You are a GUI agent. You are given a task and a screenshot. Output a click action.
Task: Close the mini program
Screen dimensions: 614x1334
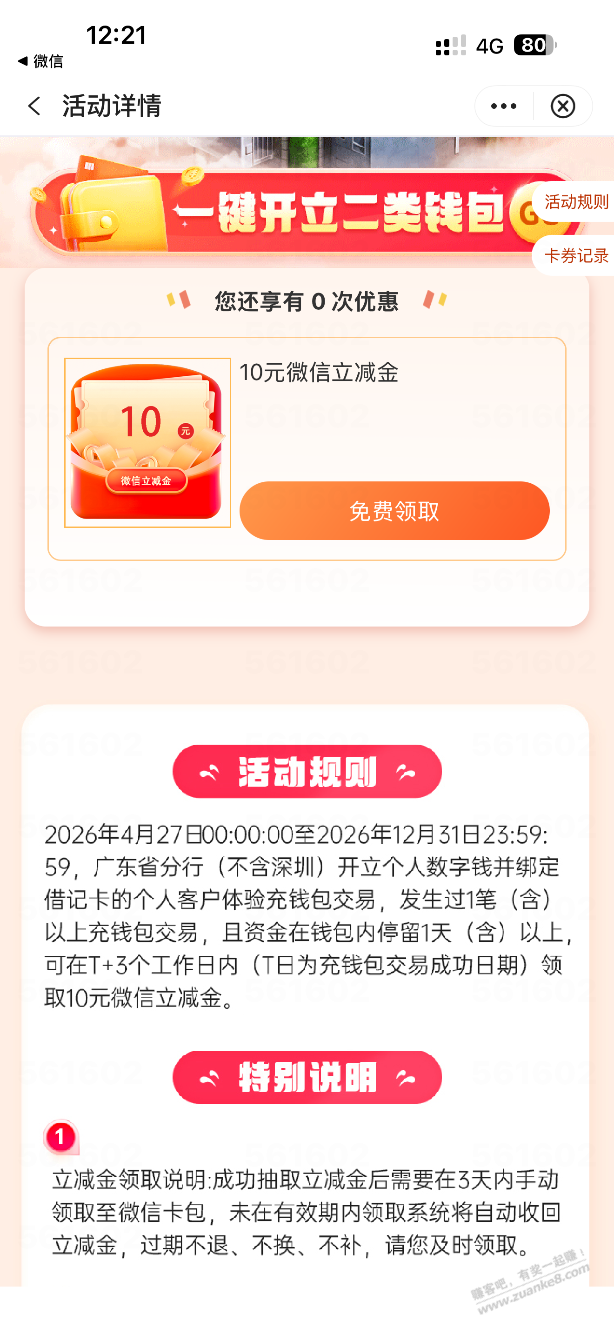(563, 106)
